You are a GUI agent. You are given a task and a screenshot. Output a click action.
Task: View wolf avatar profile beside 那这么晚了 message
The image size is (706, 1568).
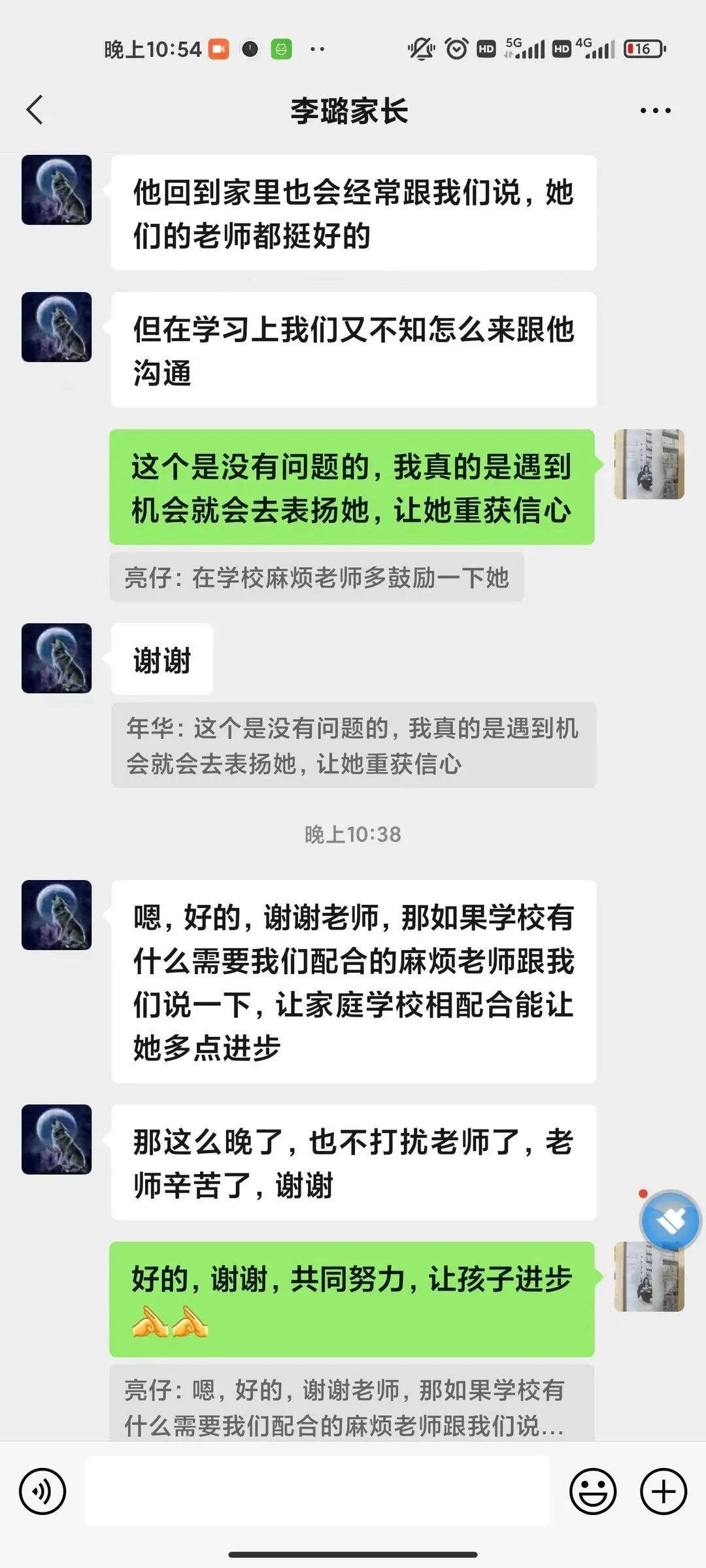pyautogui.click(x=57, y=1139)
